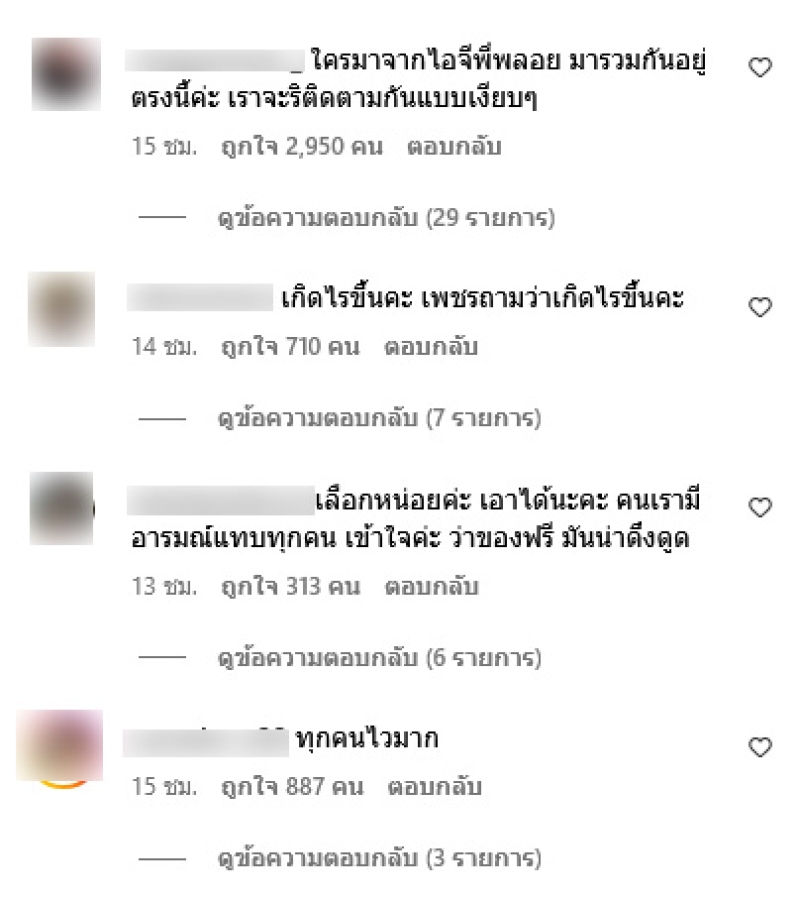Expand the 29 replies thread
Screen dimensions: 800x898
pos(386,217)
